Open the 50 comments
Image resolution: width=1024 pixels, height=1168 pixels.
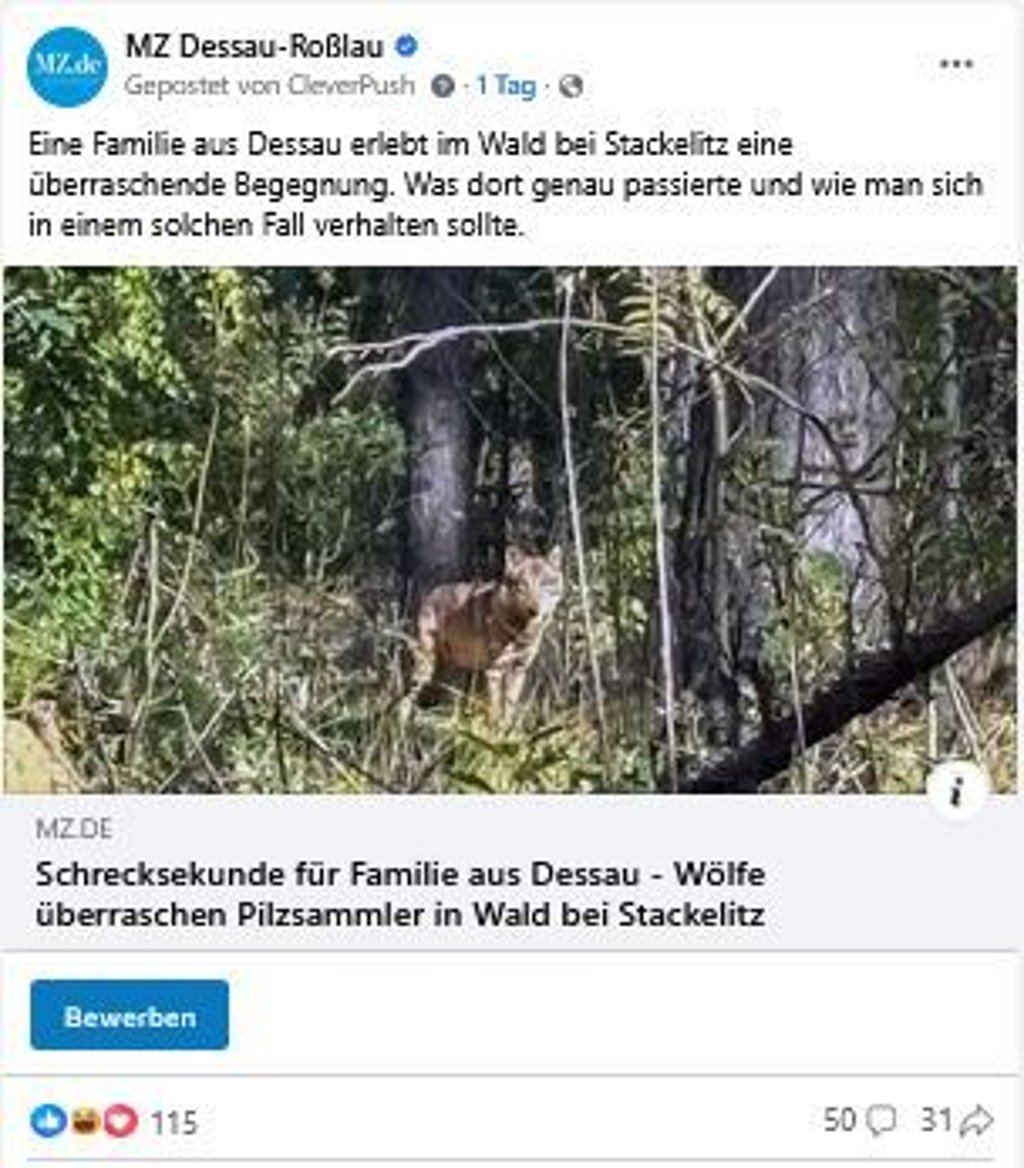(x=859, y=1120)
